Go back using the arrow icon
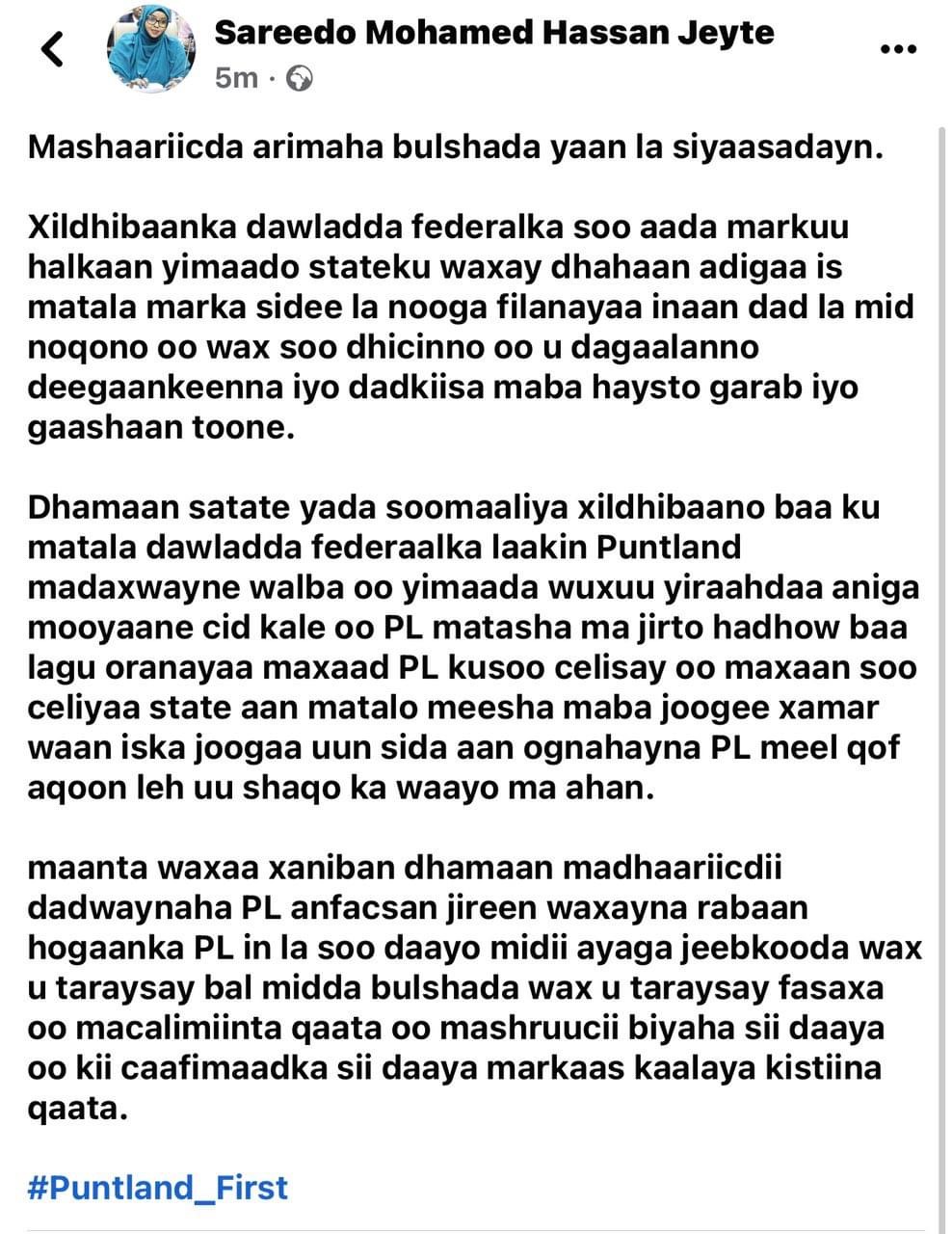 [54, 48]
